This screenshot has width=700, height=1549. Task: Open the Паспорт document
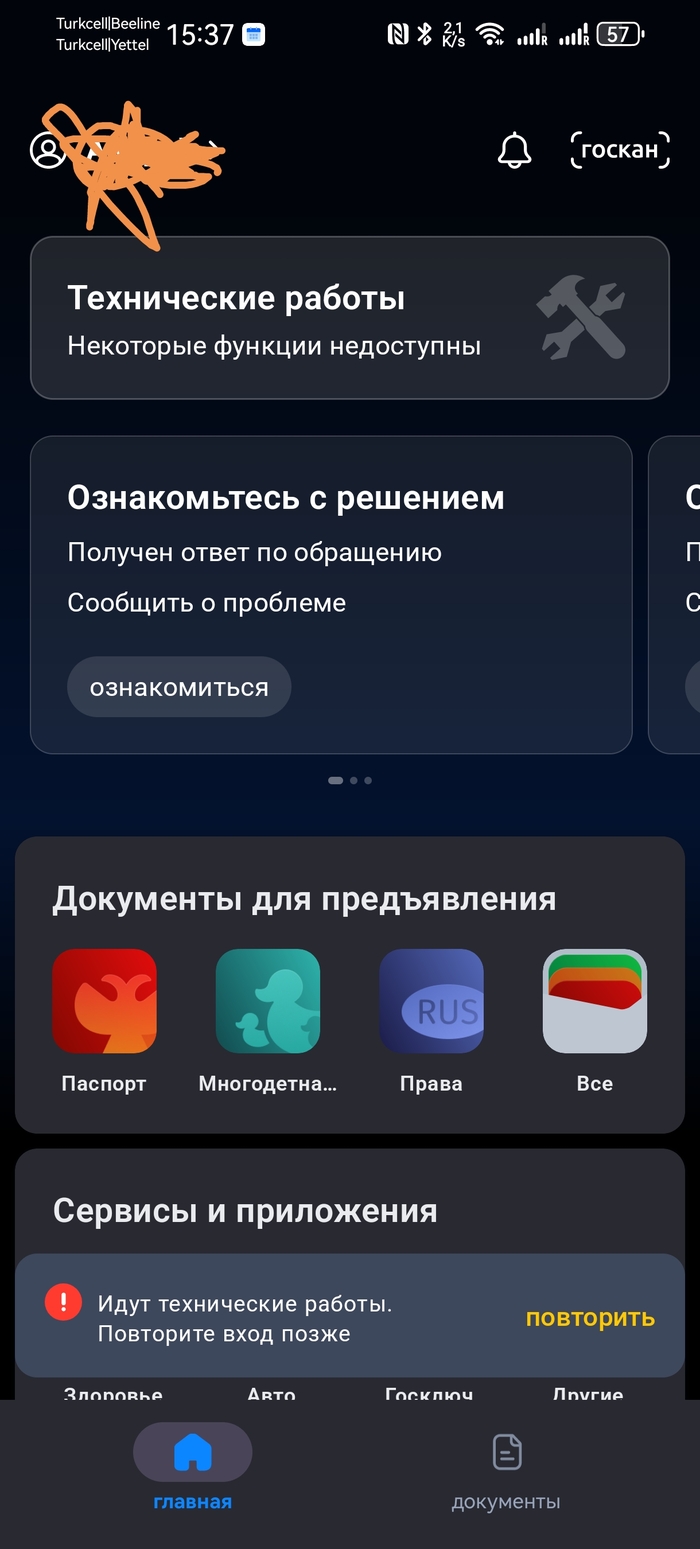click(104, 1021)
